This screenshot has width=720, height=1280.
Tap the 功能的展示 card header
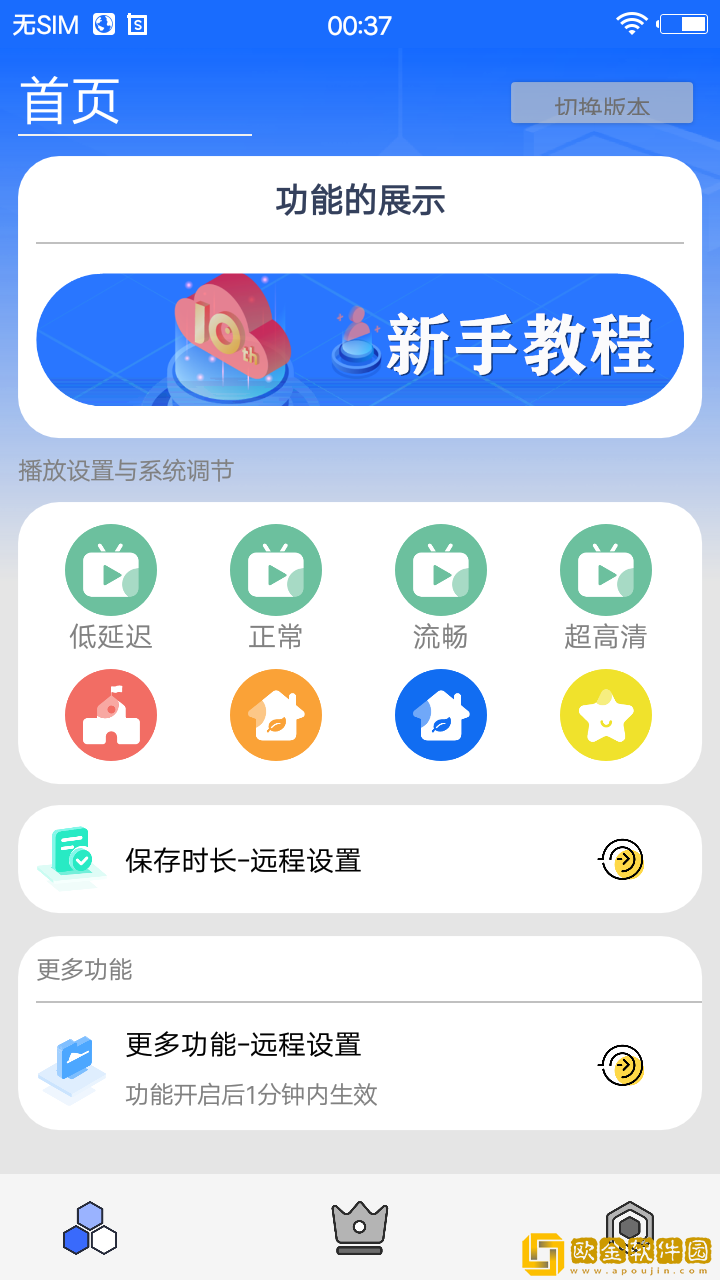pyautogui.click(x=360, y=200)
